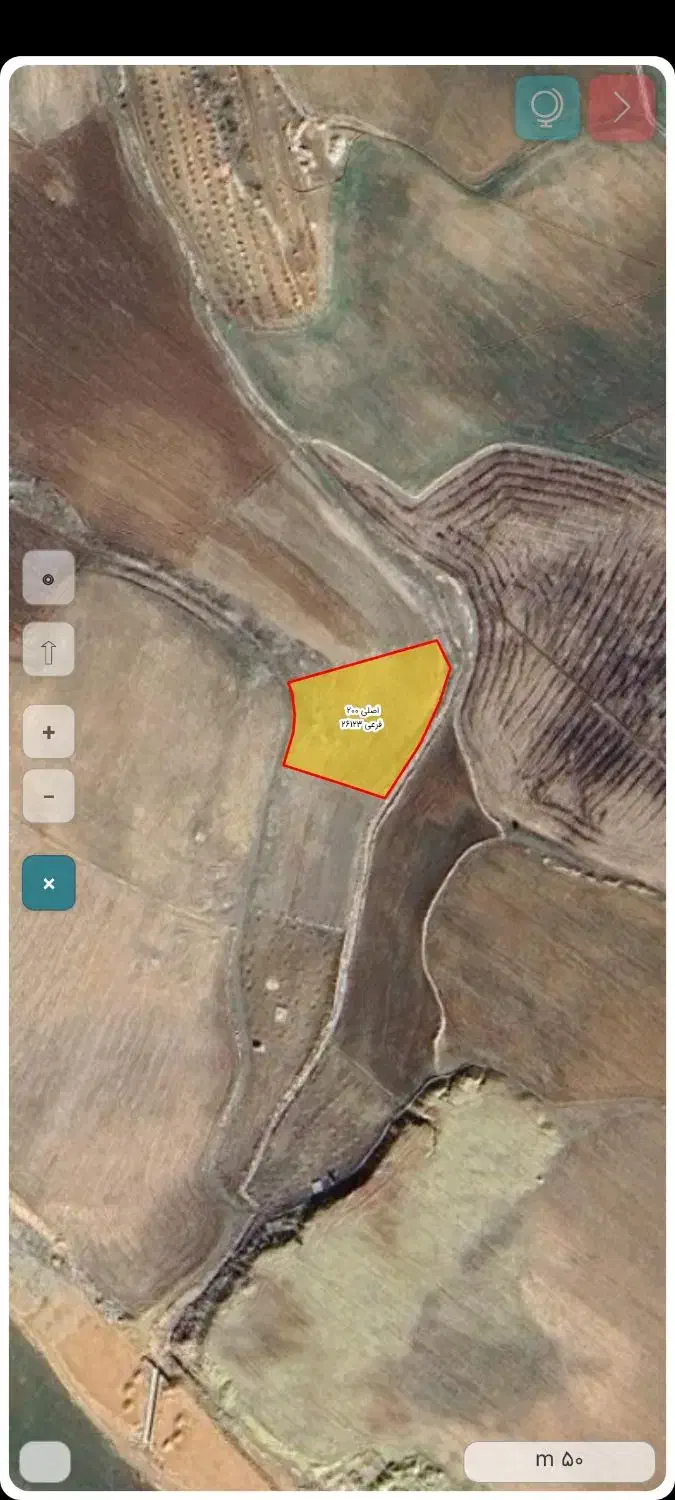Center map on current location

pos(48,578)
